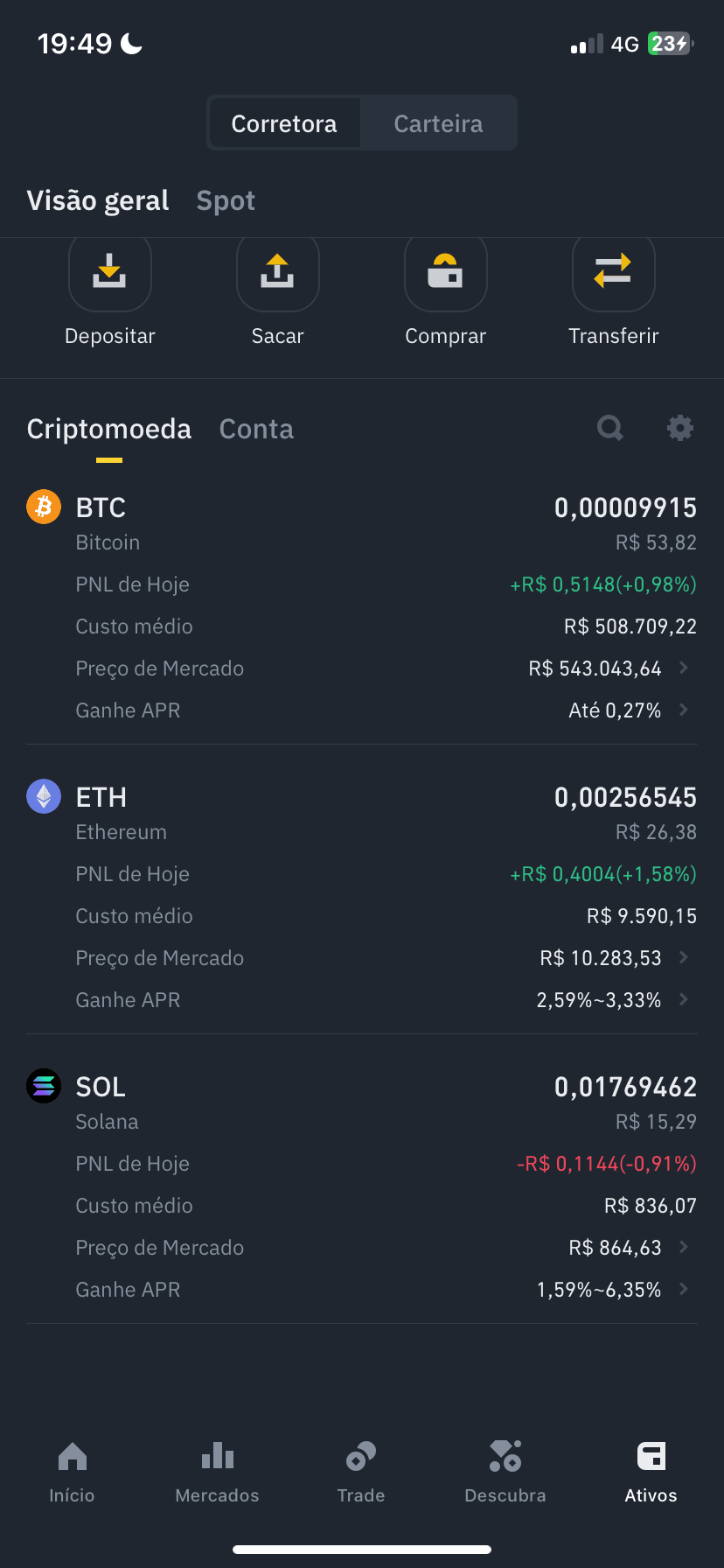724x1568 pixels.
Task: Switch to the Conta tab
Action: point(256,429)
